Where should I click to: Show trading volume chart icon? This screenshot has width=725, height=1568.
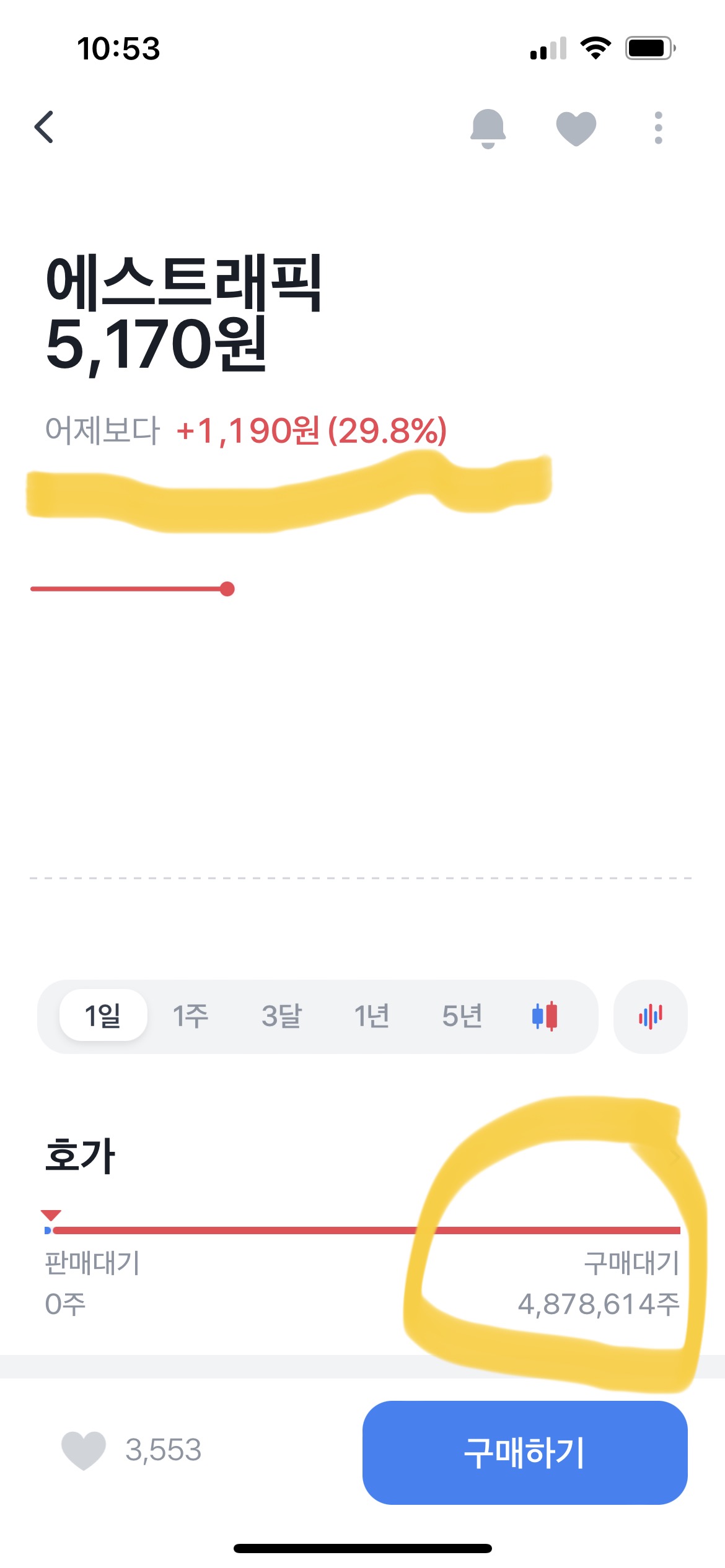(649, 1015)
